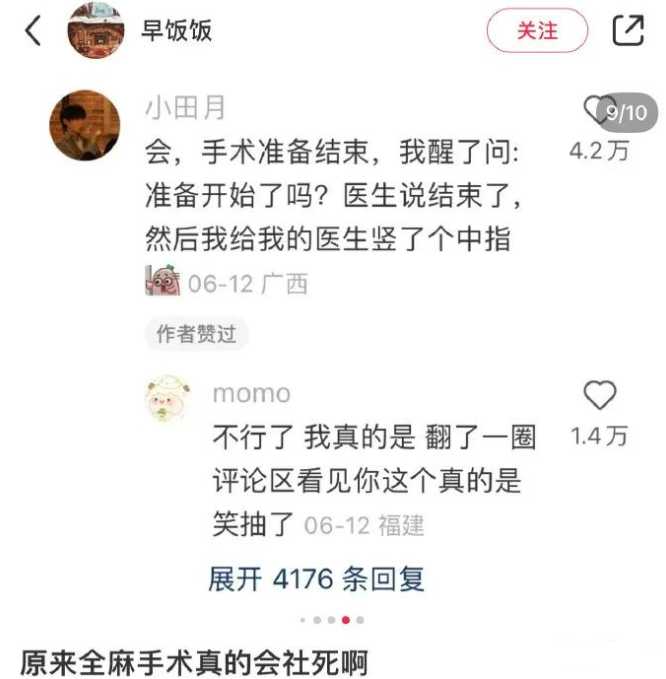Follow 早饭饭 with the 关注 button
Screen dimensions: 666x679
pyautogui.click(x=537, y=31)
